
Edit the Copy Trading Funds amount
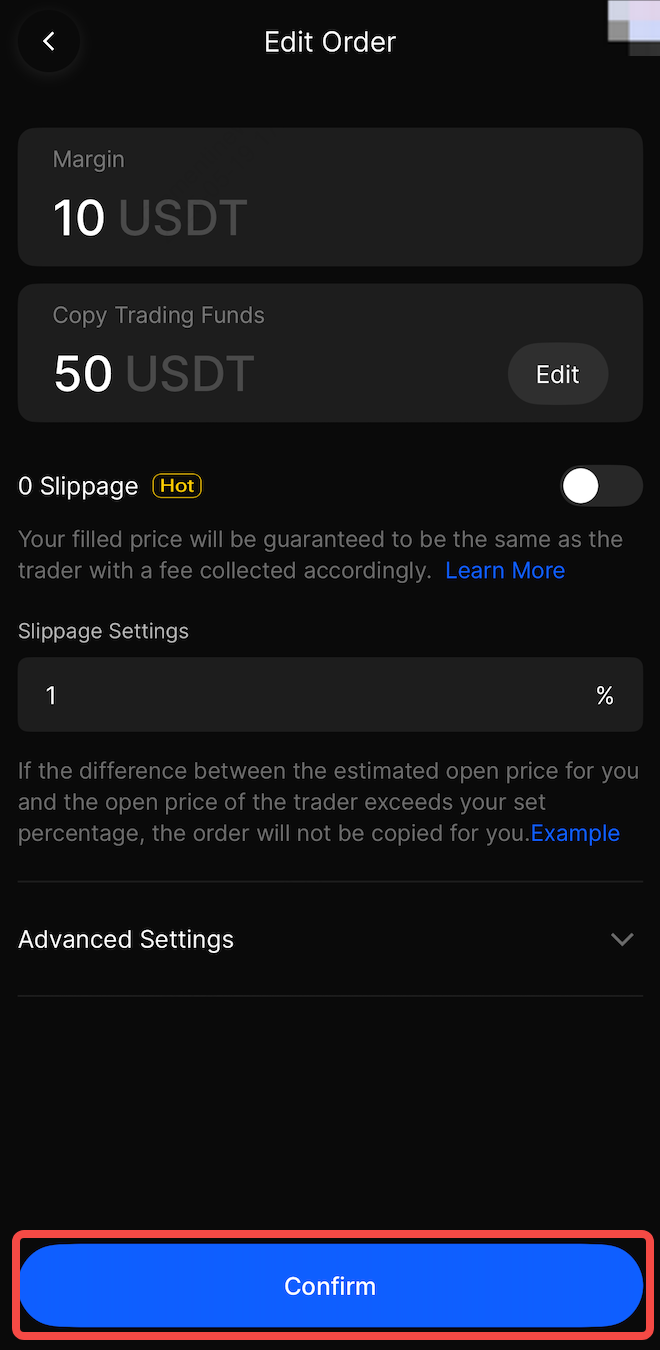point(557,374)
